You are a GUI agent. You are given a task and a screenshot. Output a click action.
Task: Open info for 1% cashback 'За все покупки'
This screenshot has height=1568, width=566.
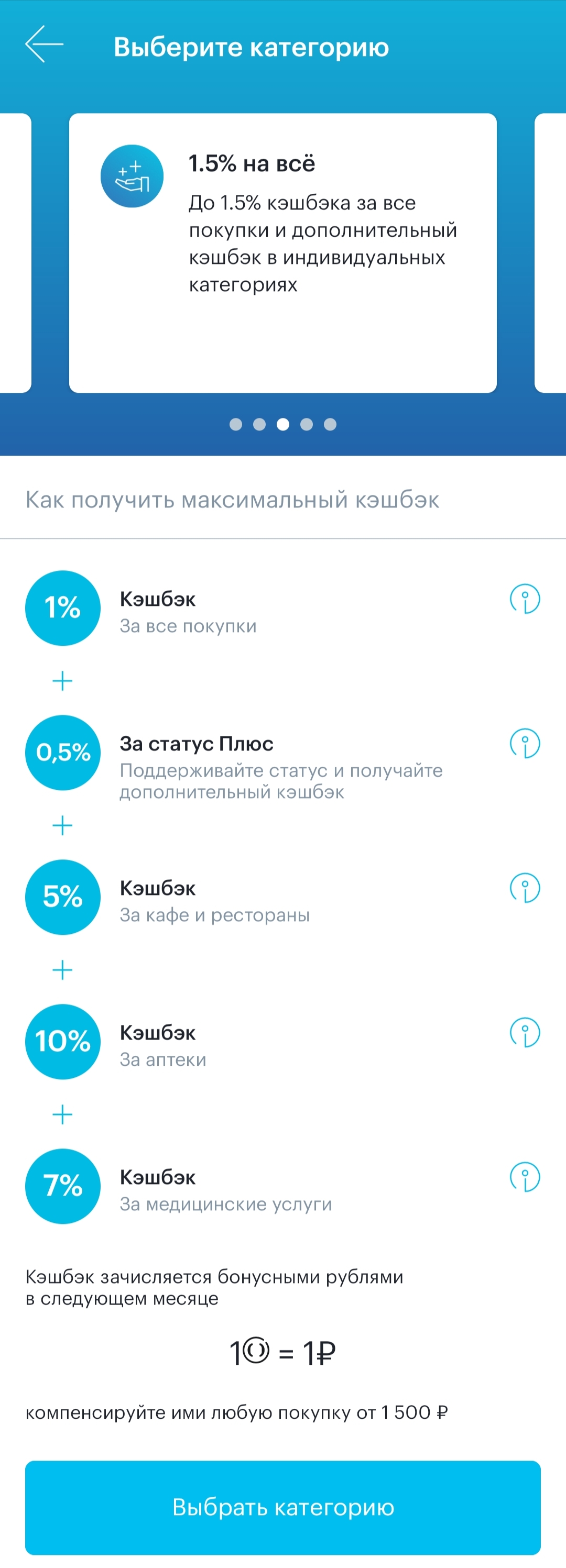[525, 599]
